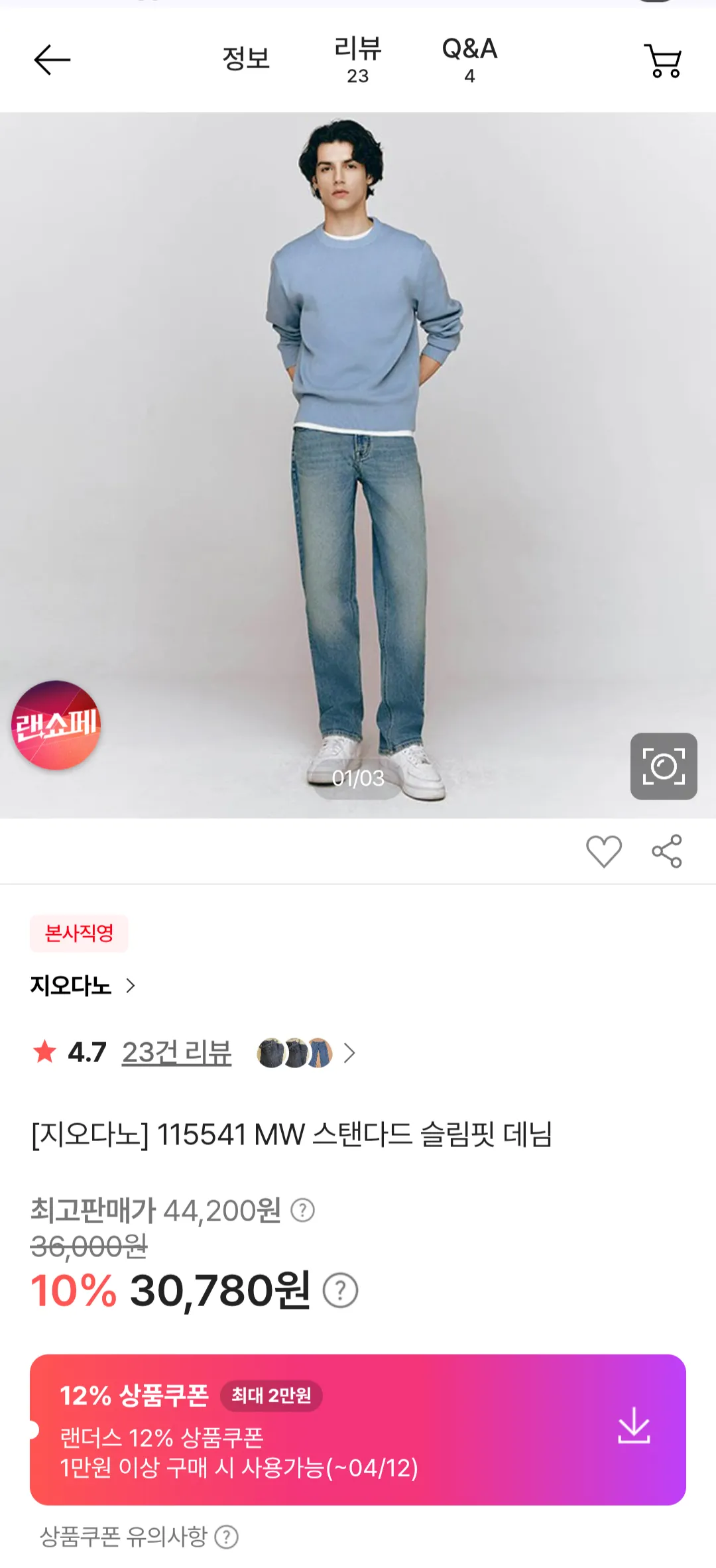Open the 23건 리뷰 link
The width and height of the screenshot is (716, 1568).
176,1052
